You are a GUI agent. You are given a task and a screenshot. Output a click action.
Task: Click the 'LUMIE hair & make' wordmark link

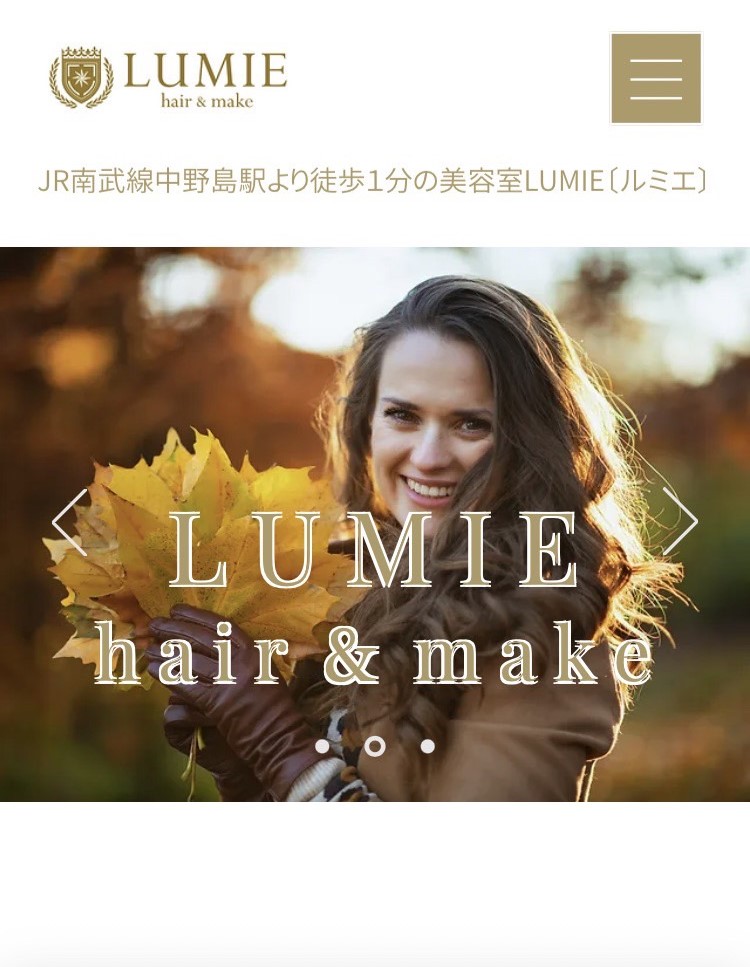pyautogui.click(x=208, y=75)
